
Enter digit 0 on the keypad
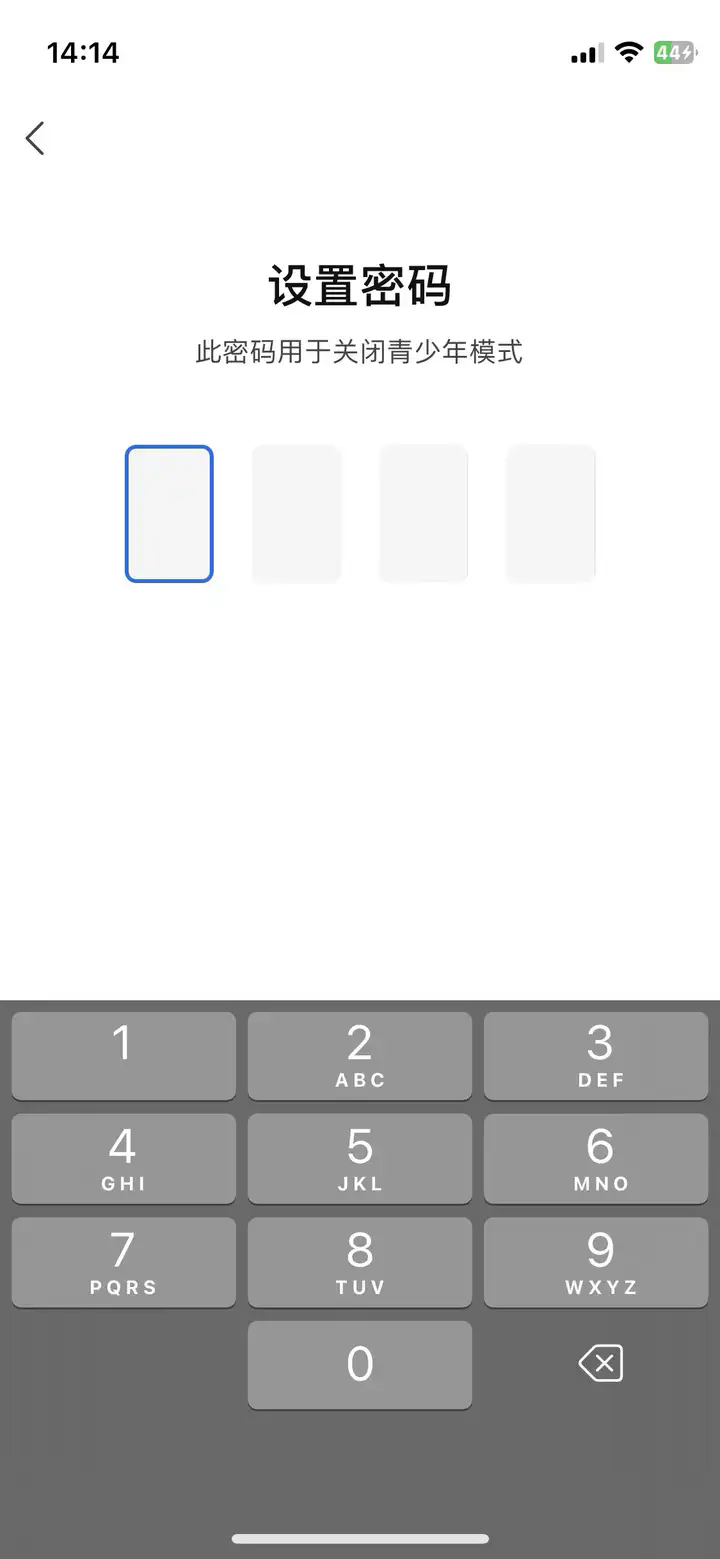[360, 1365]
